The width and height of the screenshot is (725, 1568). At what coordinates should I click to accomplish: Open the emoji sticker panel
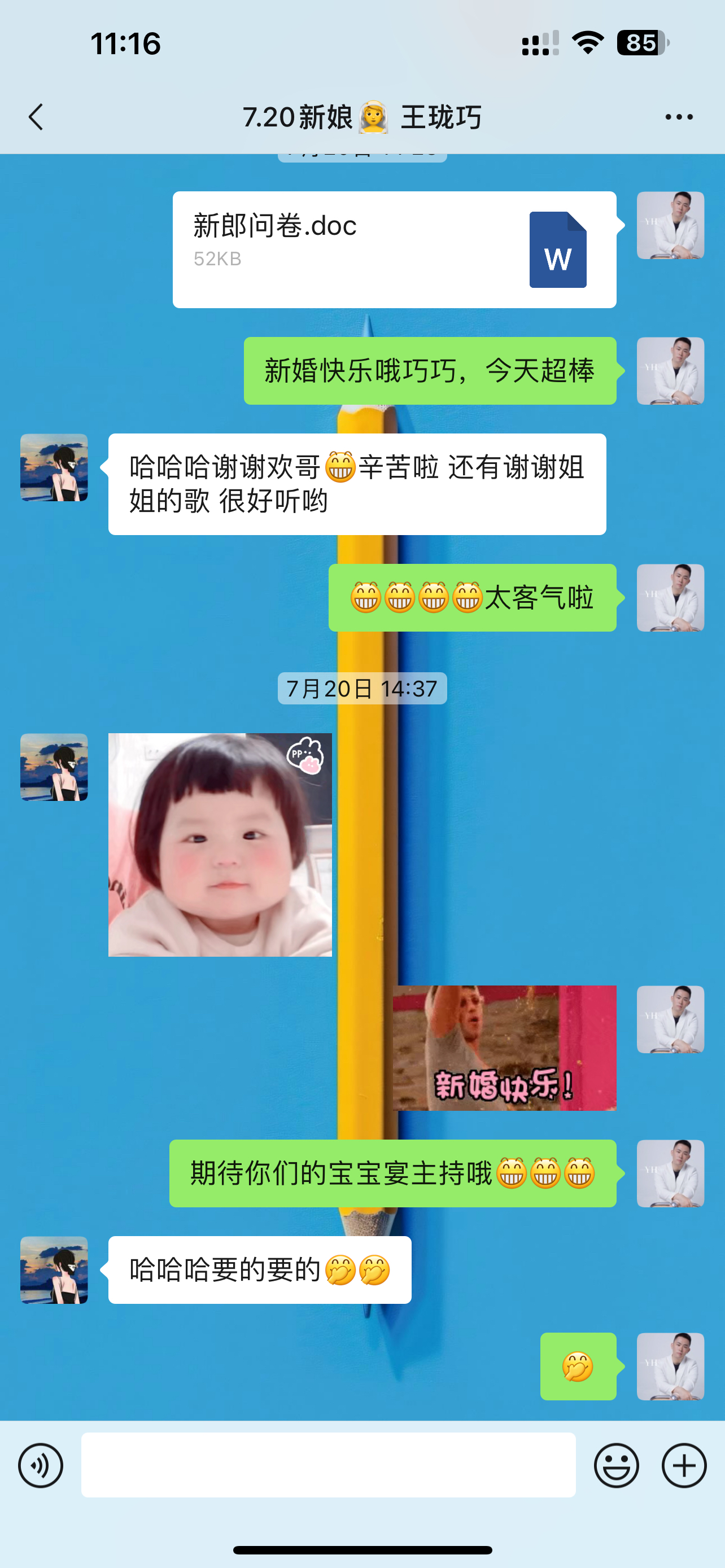click(616, 1465)
